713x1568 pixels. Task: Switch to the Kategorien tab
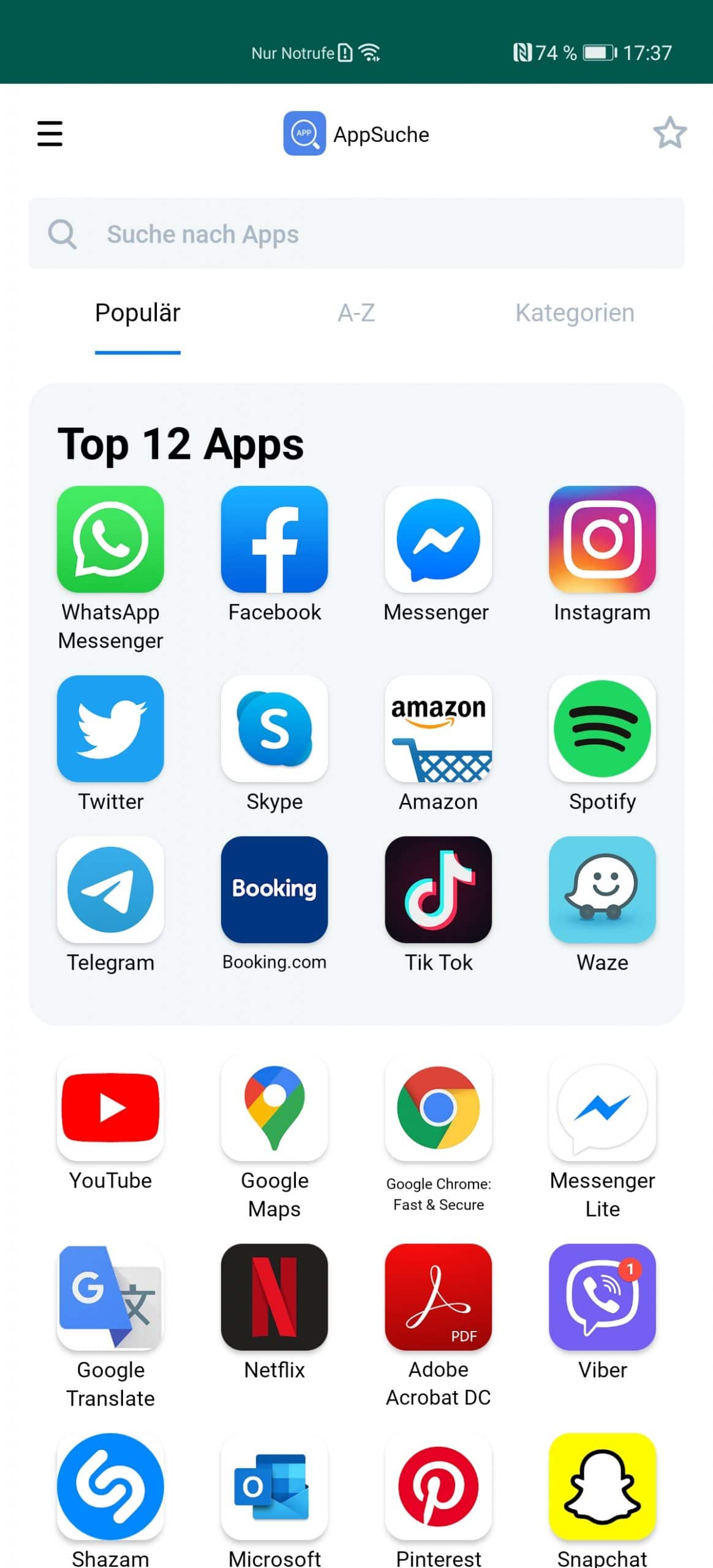click(575, 313)
